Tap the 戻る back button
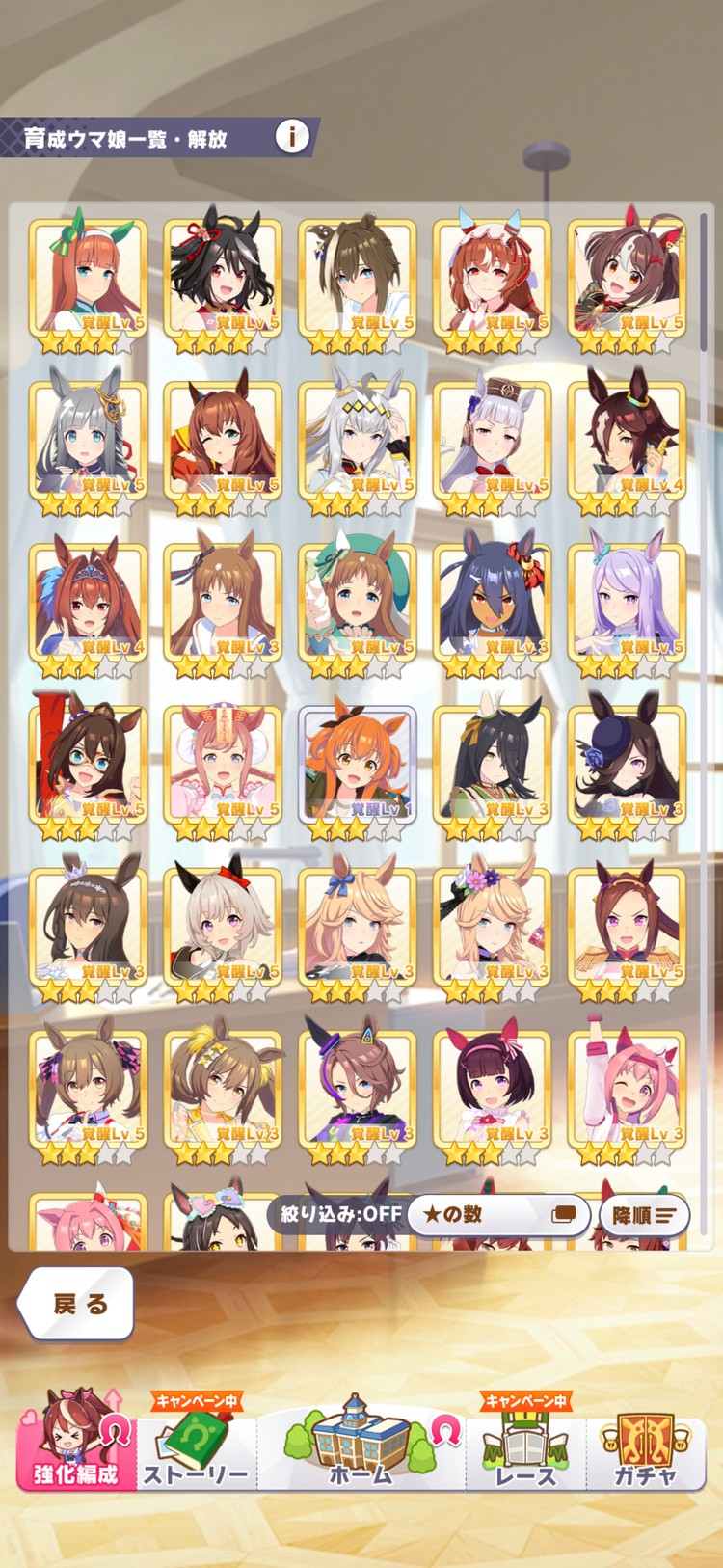This screenshot has width=723, height=1568. pos(77,1304)
